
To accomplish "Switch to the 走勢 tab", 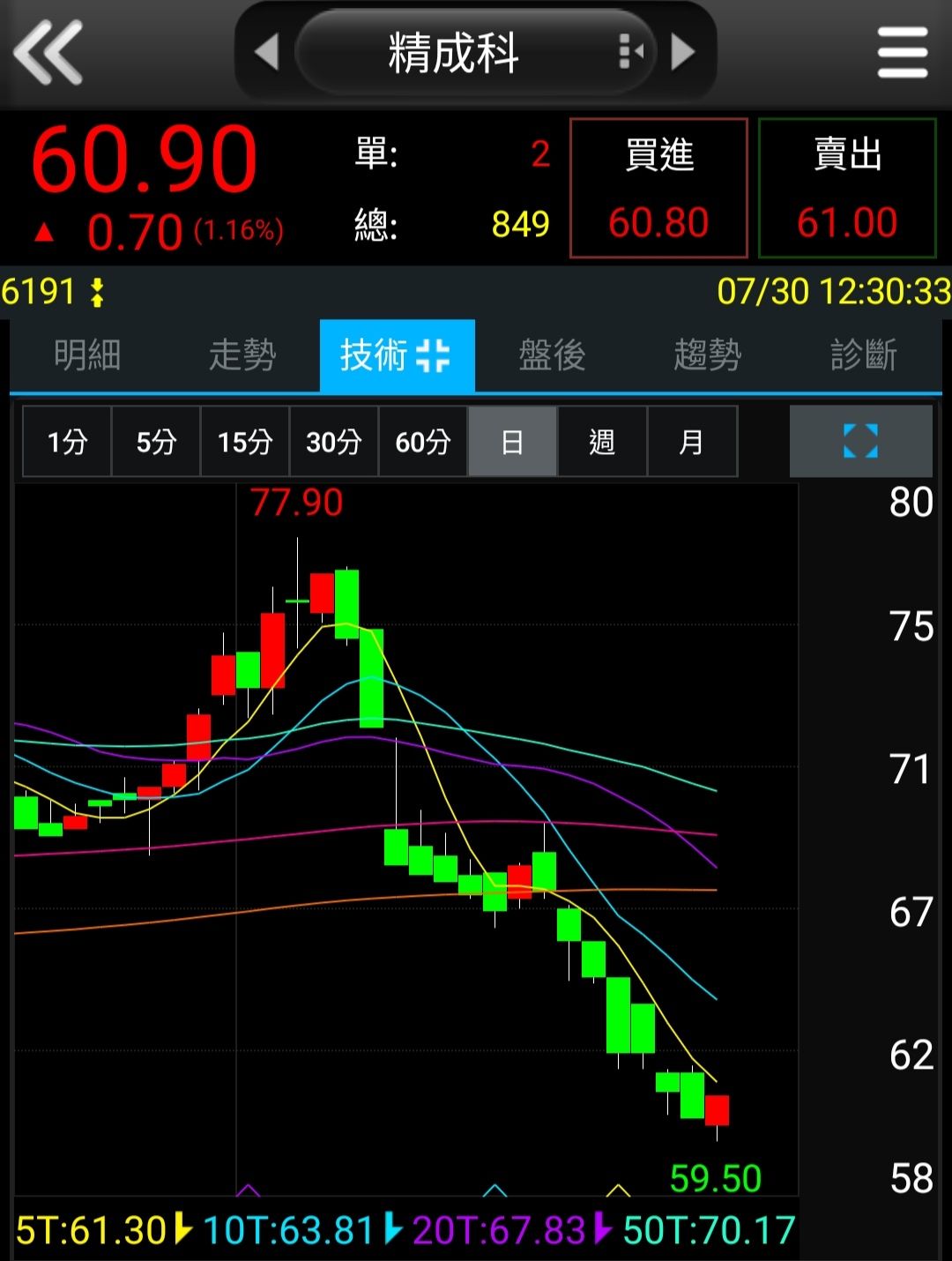I will click(242, 355).
